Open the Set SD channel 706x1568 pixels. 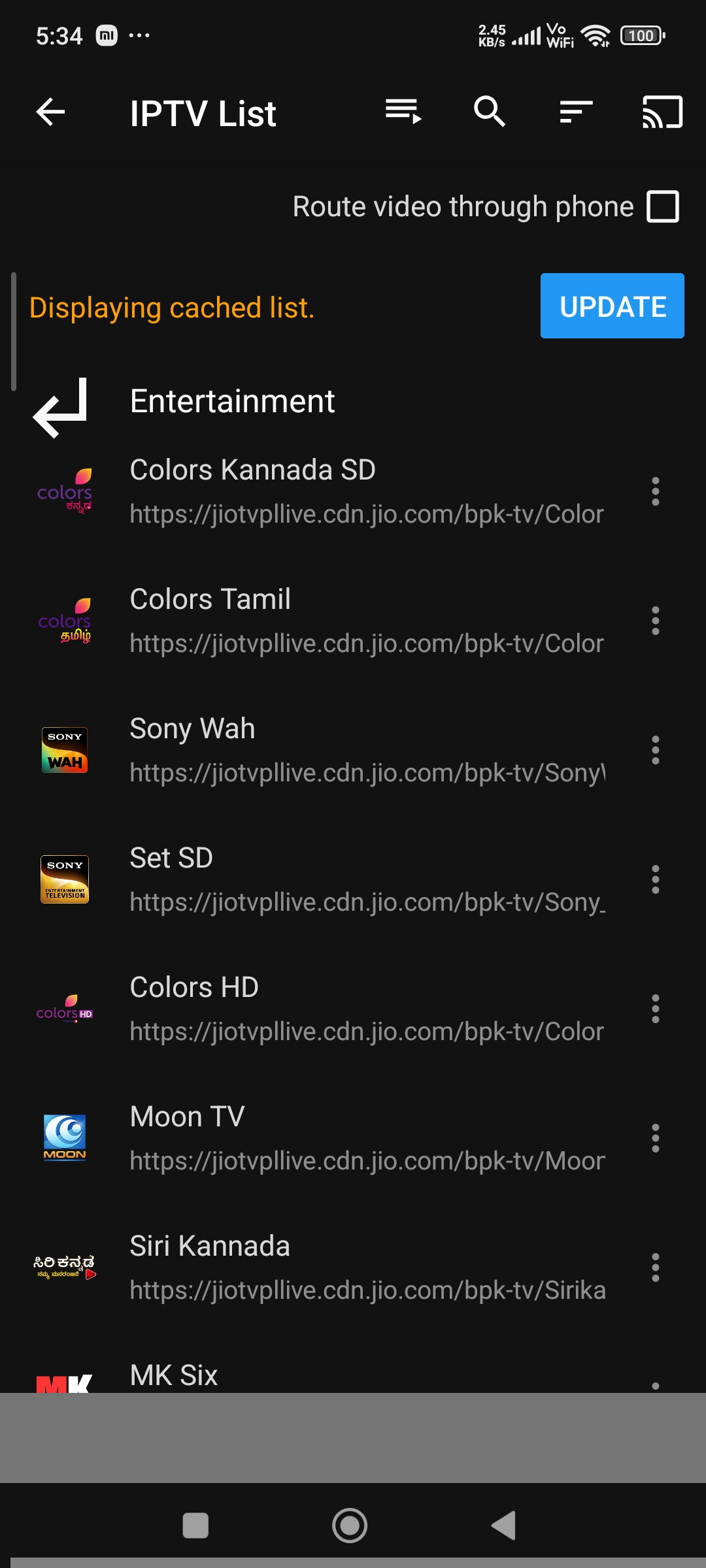point(366,879)
